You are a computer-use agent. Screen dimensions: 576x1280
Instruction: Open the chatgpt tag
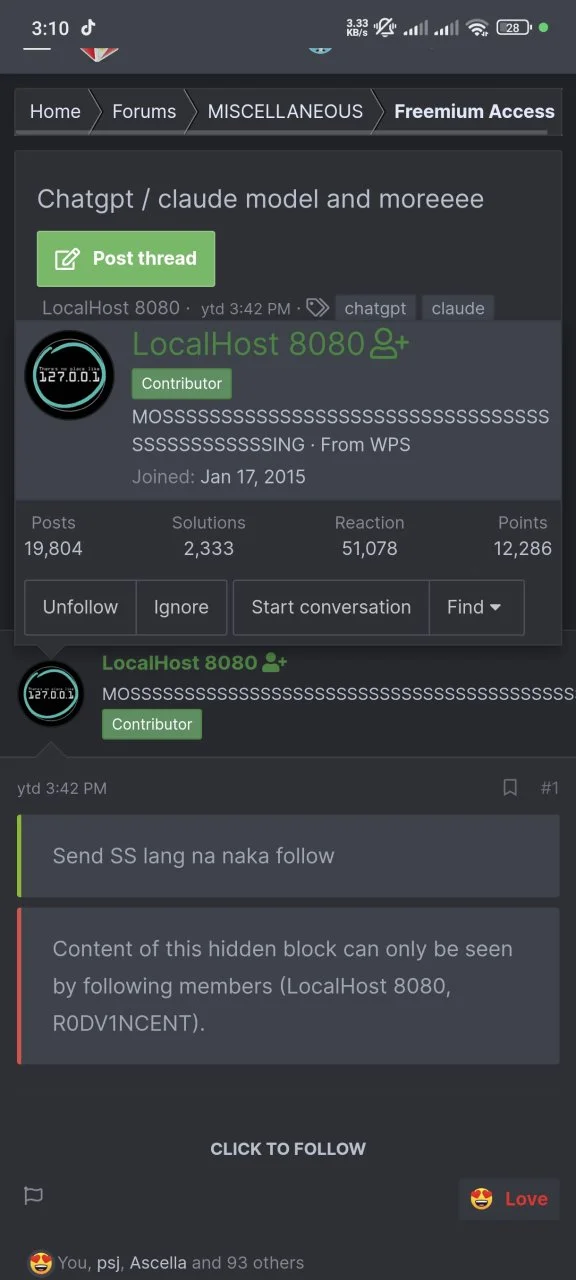pyautogui.click(x=376, y=308)
